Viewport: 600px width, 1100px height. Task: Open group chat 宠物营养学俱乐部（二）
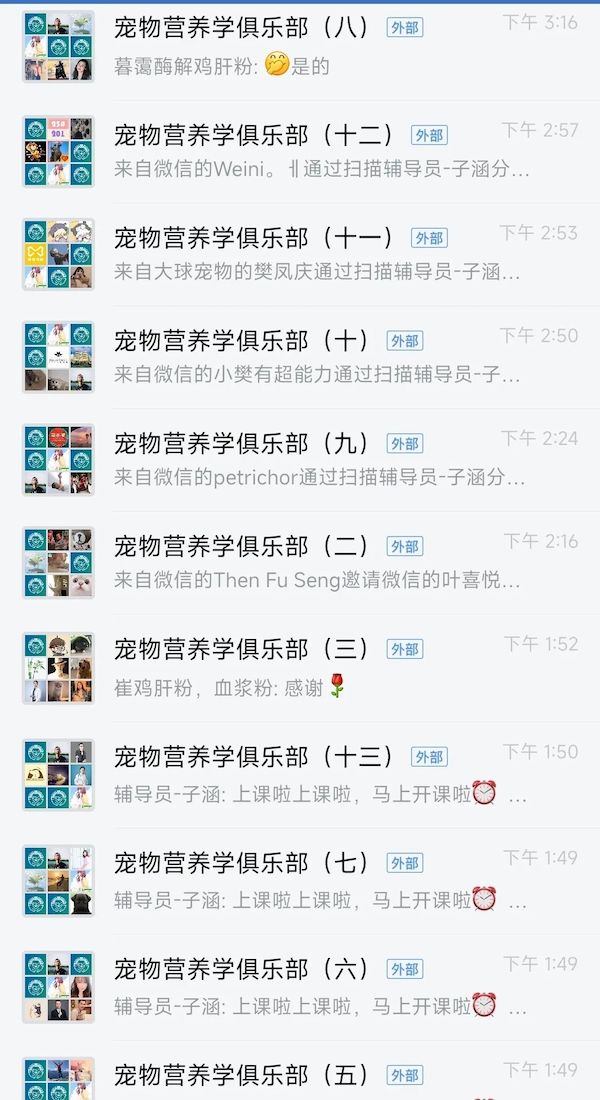tap(300, 563)
